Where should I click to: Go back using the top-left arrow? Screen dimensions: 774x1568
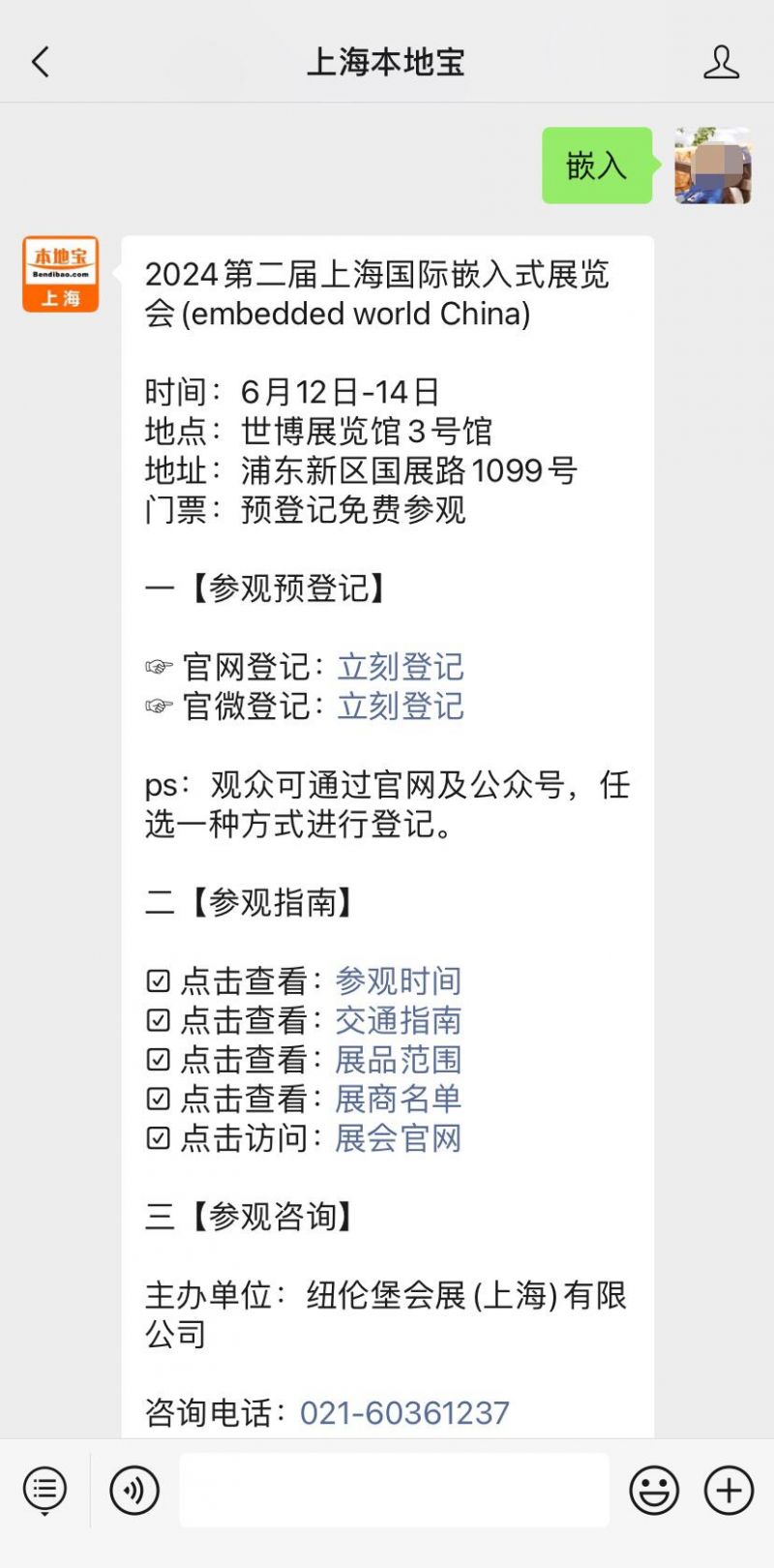coord(41,63)
